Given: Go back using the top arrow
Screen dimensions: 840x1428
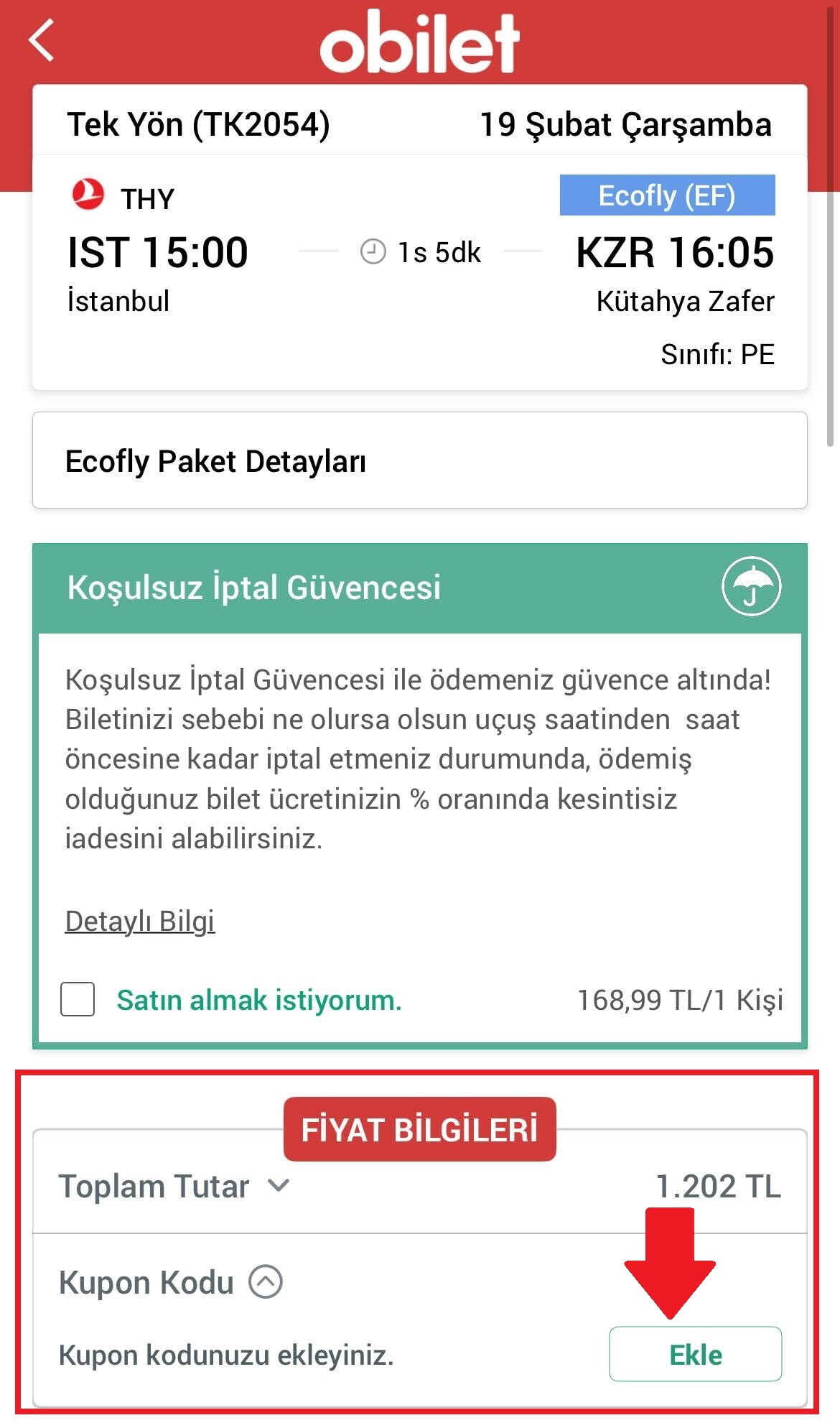Looking at the screenshot, I should [42, 41].
